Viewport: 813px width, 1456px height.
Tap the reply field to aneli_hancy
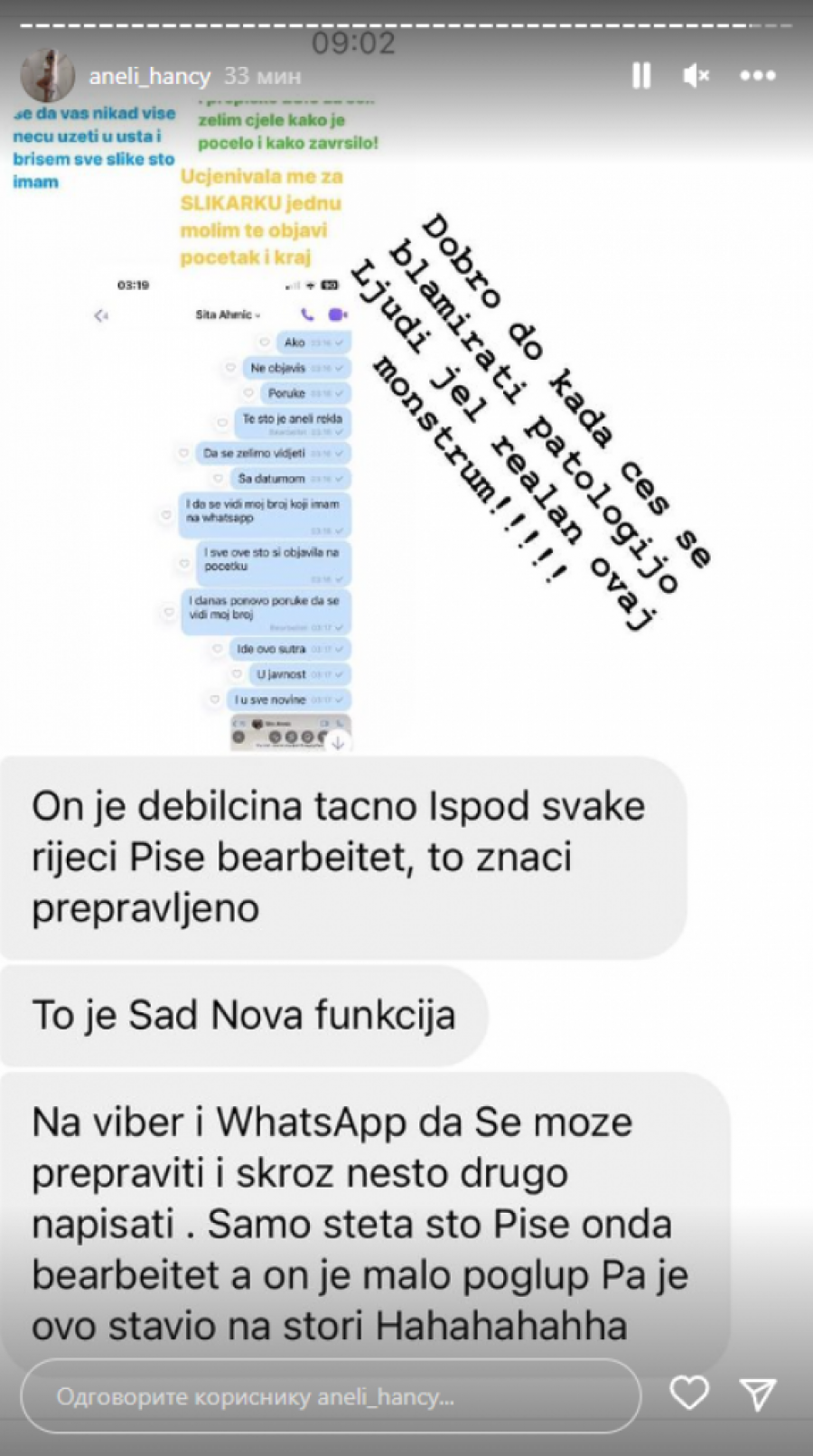pyautogui.click(x=330, y=1396)
